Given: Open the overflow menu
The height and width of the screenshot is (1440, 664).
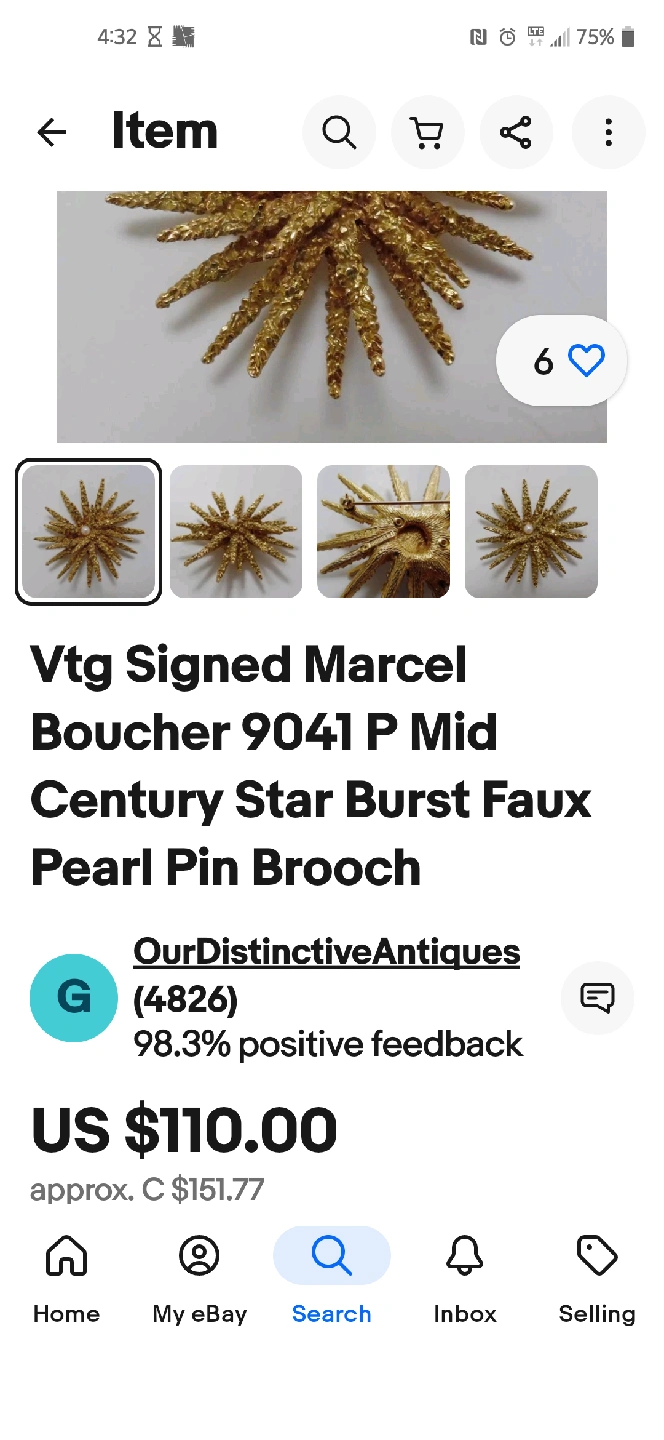Looking at the screenshot, I should click(x=608, y=132).
